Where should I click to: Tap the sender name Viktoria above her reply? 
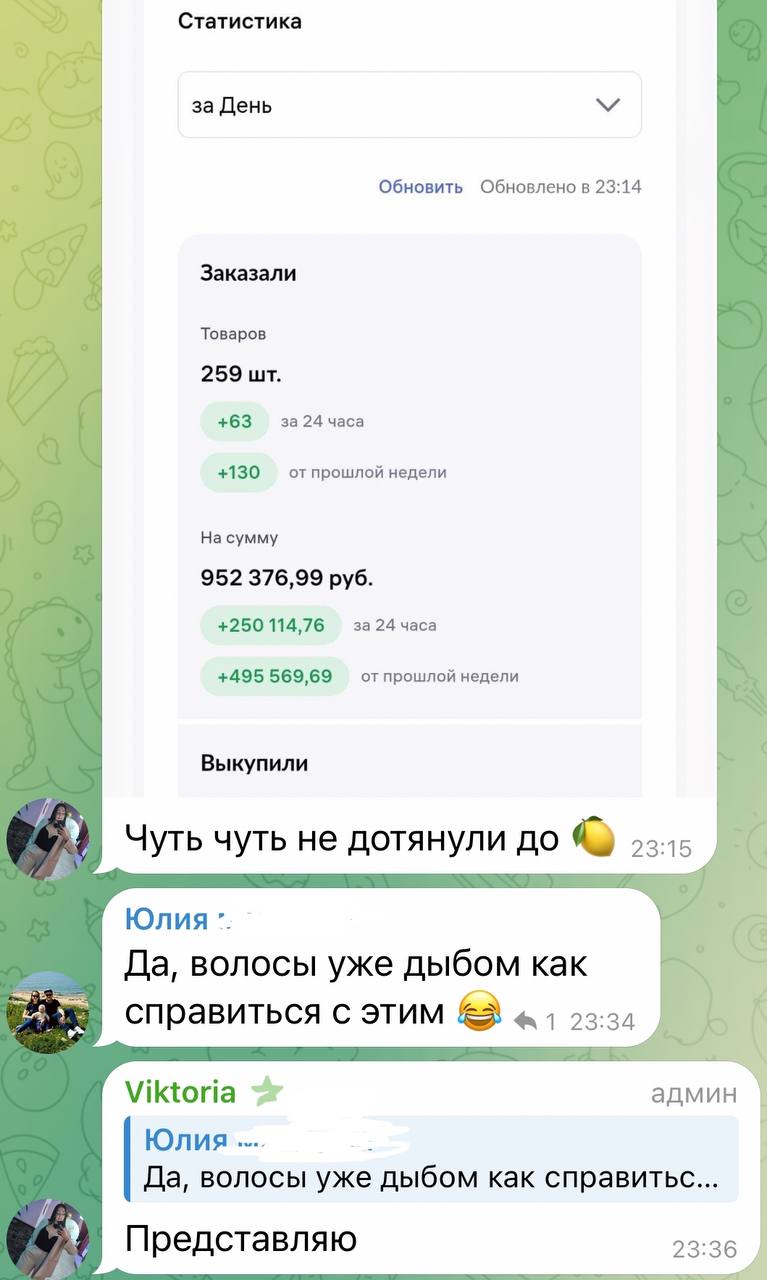pyautogui.click(x=181, y=1092)
